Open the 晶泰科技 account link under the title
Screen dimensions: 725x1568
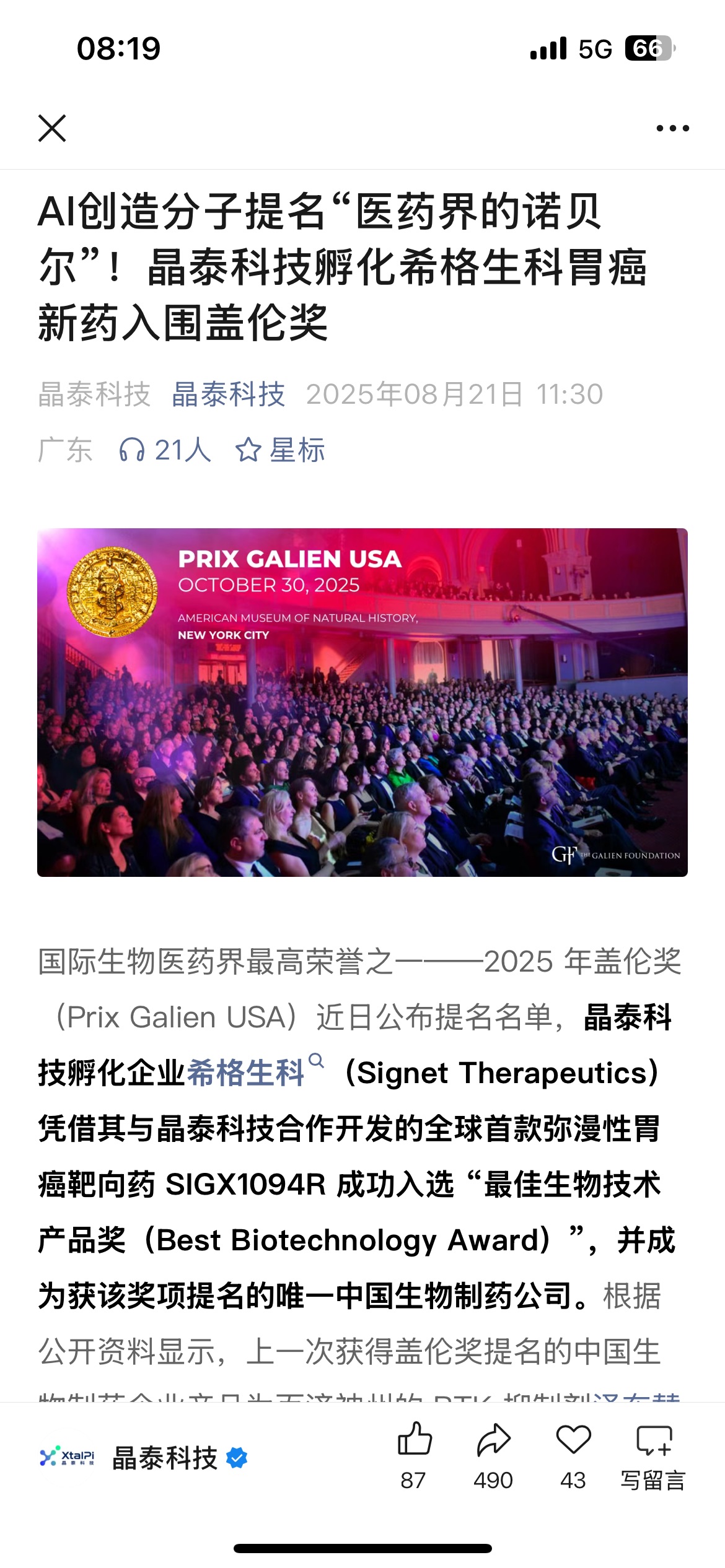click(228, 394)
